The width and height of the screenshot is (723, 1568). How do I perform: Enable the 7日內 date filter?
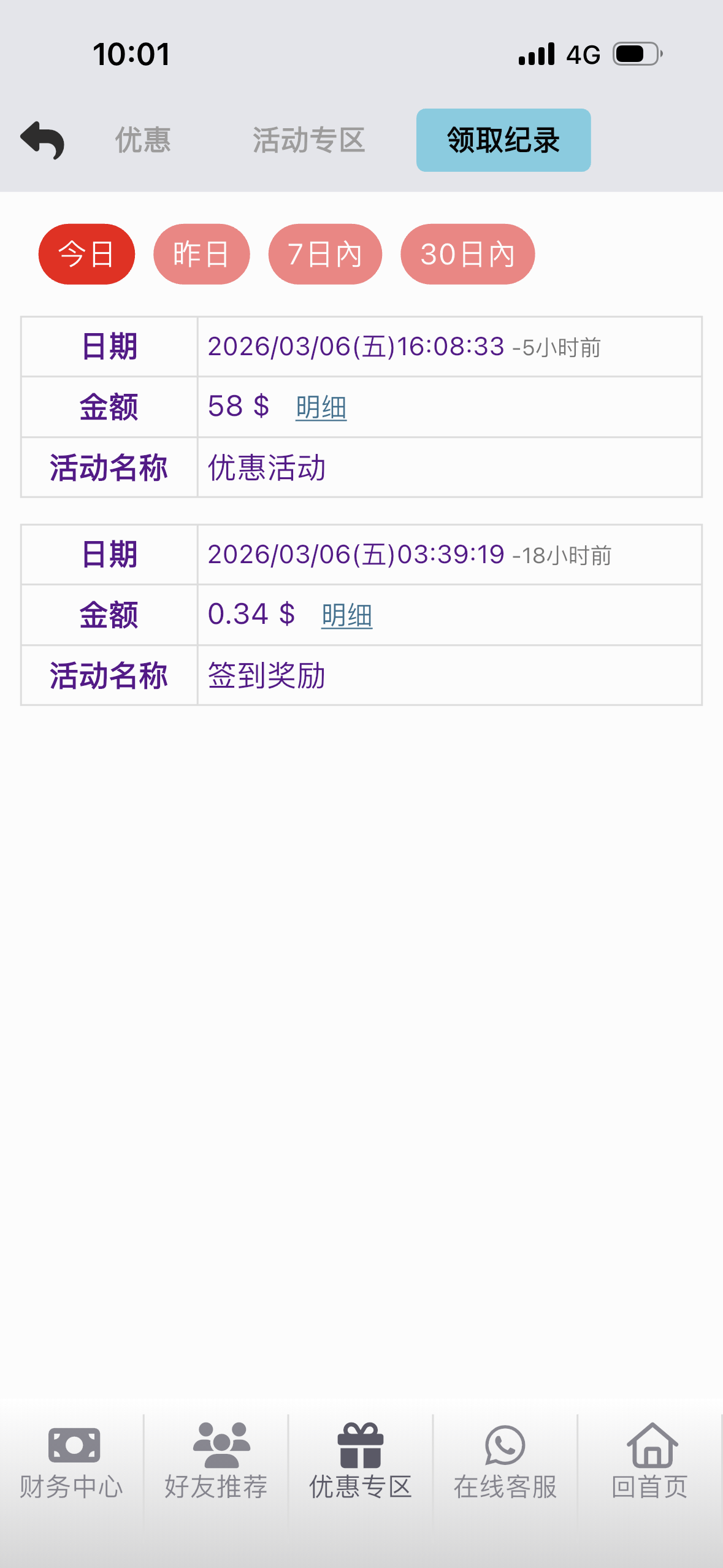coord(325,254)
